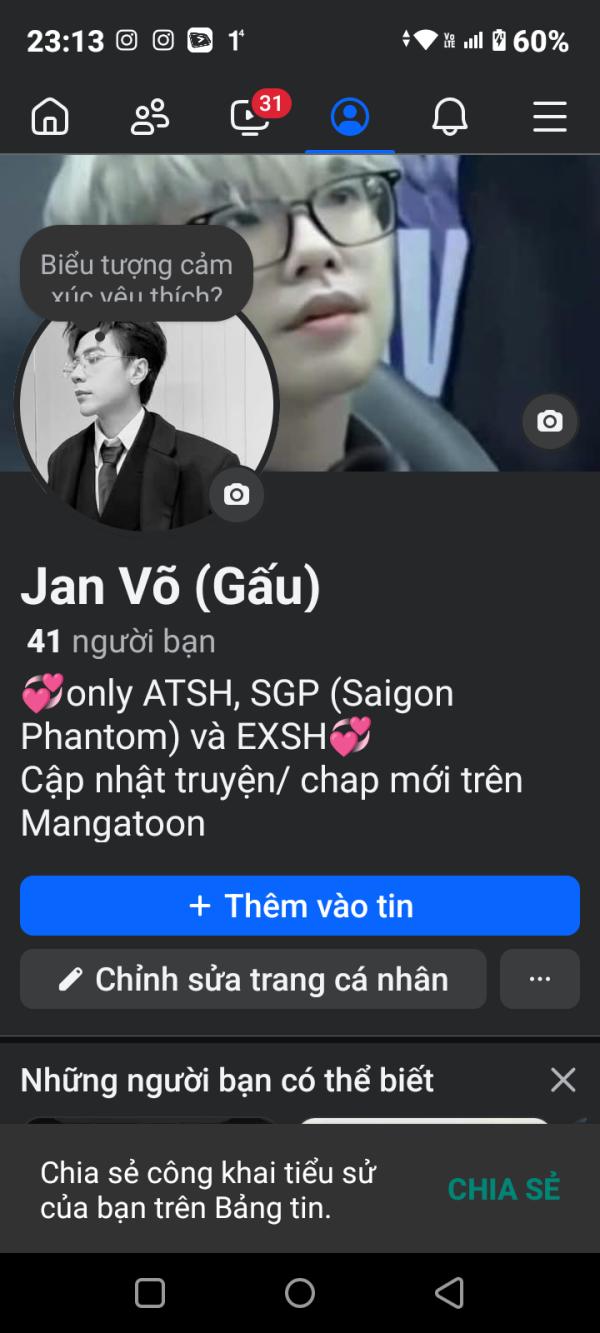This screenshot has width=600, height=1333.
Task: Open the friends tab
Action: click(150, 118)
